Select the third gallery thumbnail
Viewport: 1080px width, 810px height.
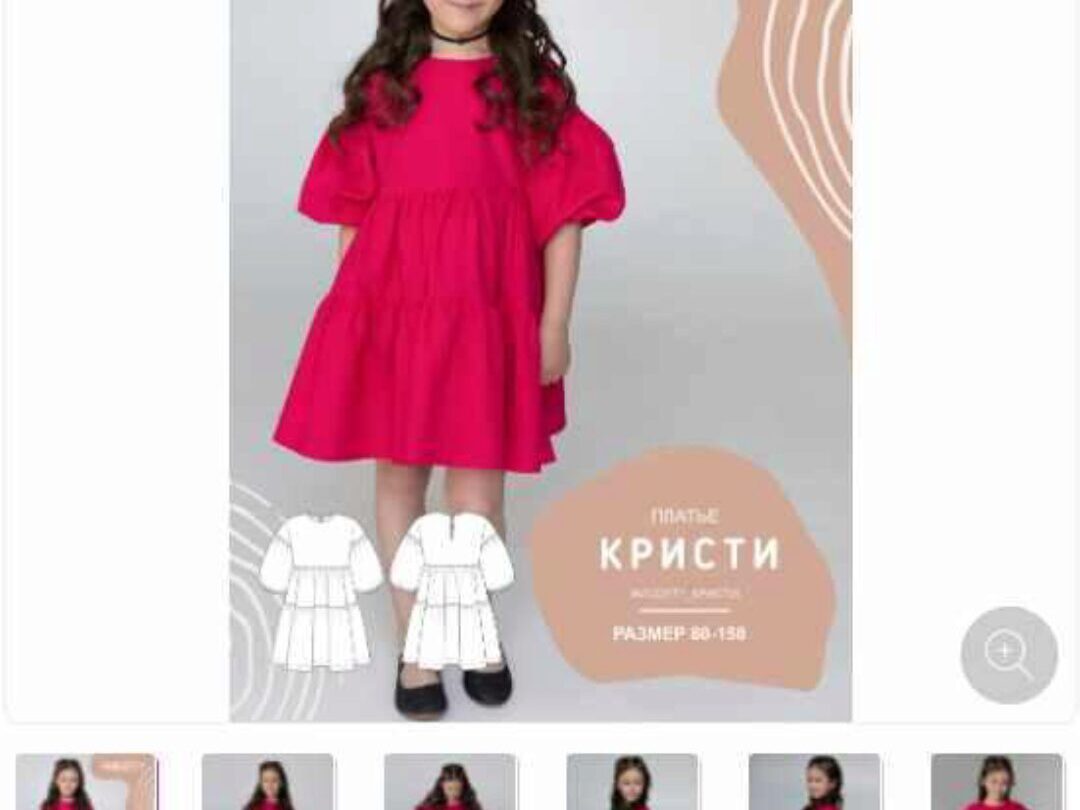(450, 782)
